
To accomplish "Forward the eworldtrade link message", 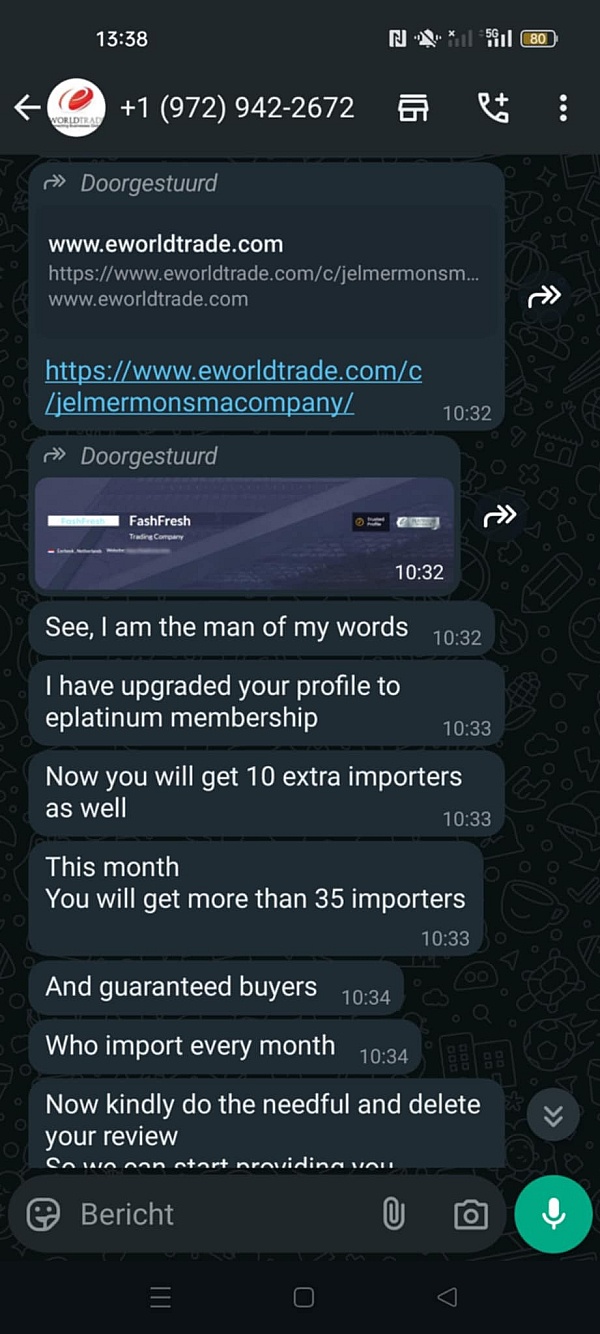I will [544, 296].
